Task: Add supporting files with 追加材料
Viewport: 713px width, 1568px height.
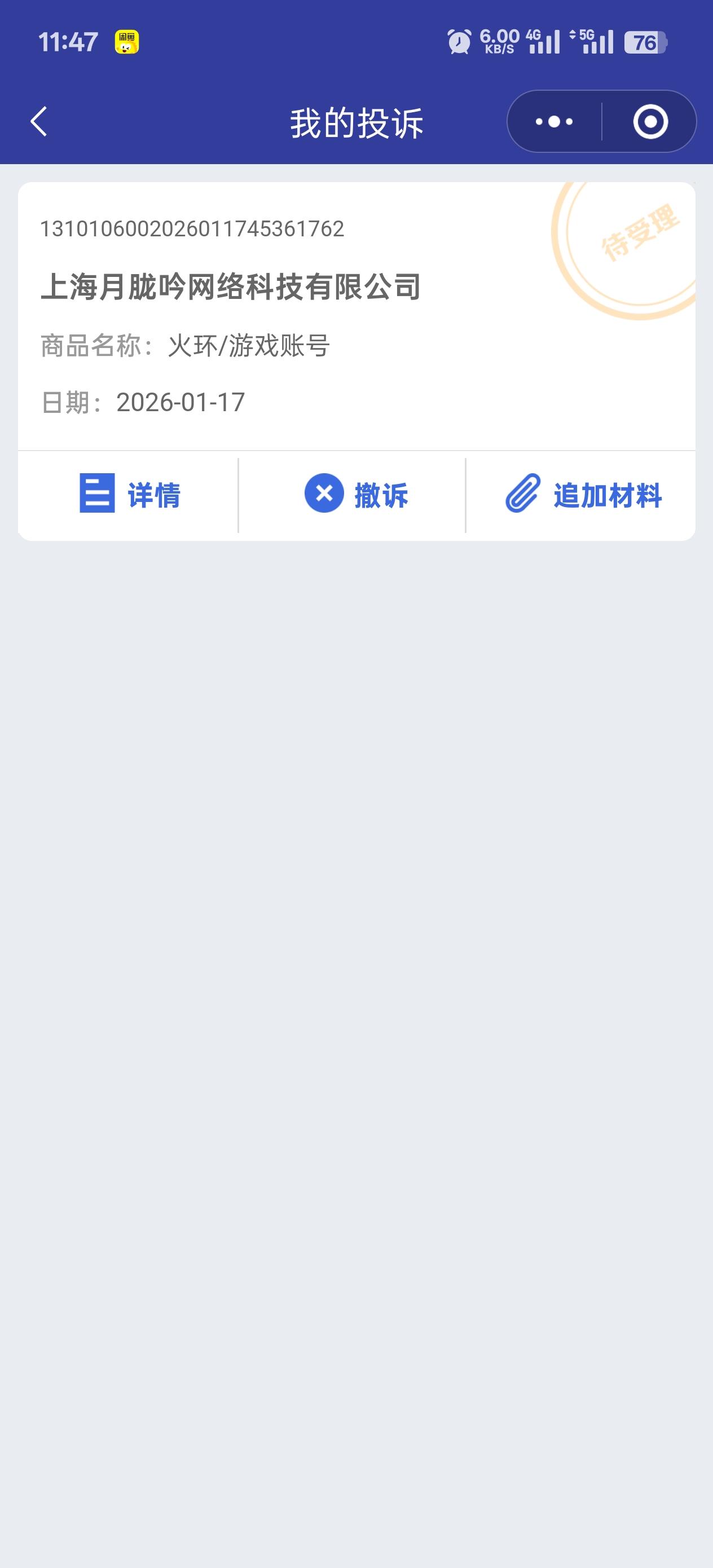Action: point(583,495)
